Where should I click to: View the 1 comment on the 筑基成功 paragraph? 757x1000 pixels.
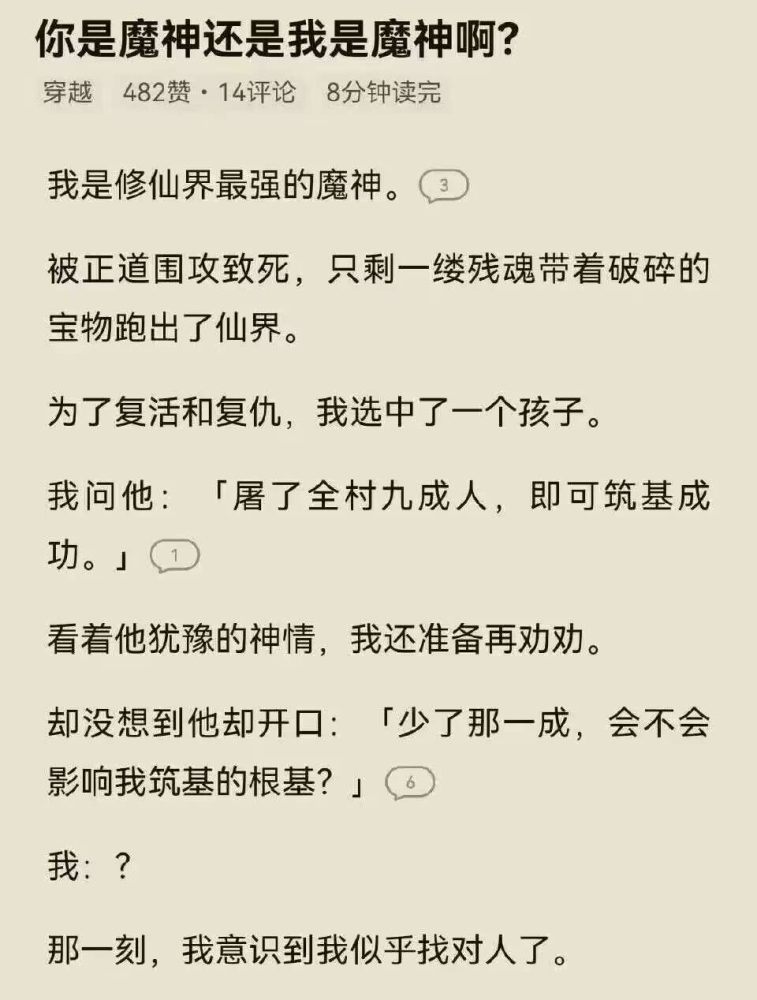tap(174, 557)
